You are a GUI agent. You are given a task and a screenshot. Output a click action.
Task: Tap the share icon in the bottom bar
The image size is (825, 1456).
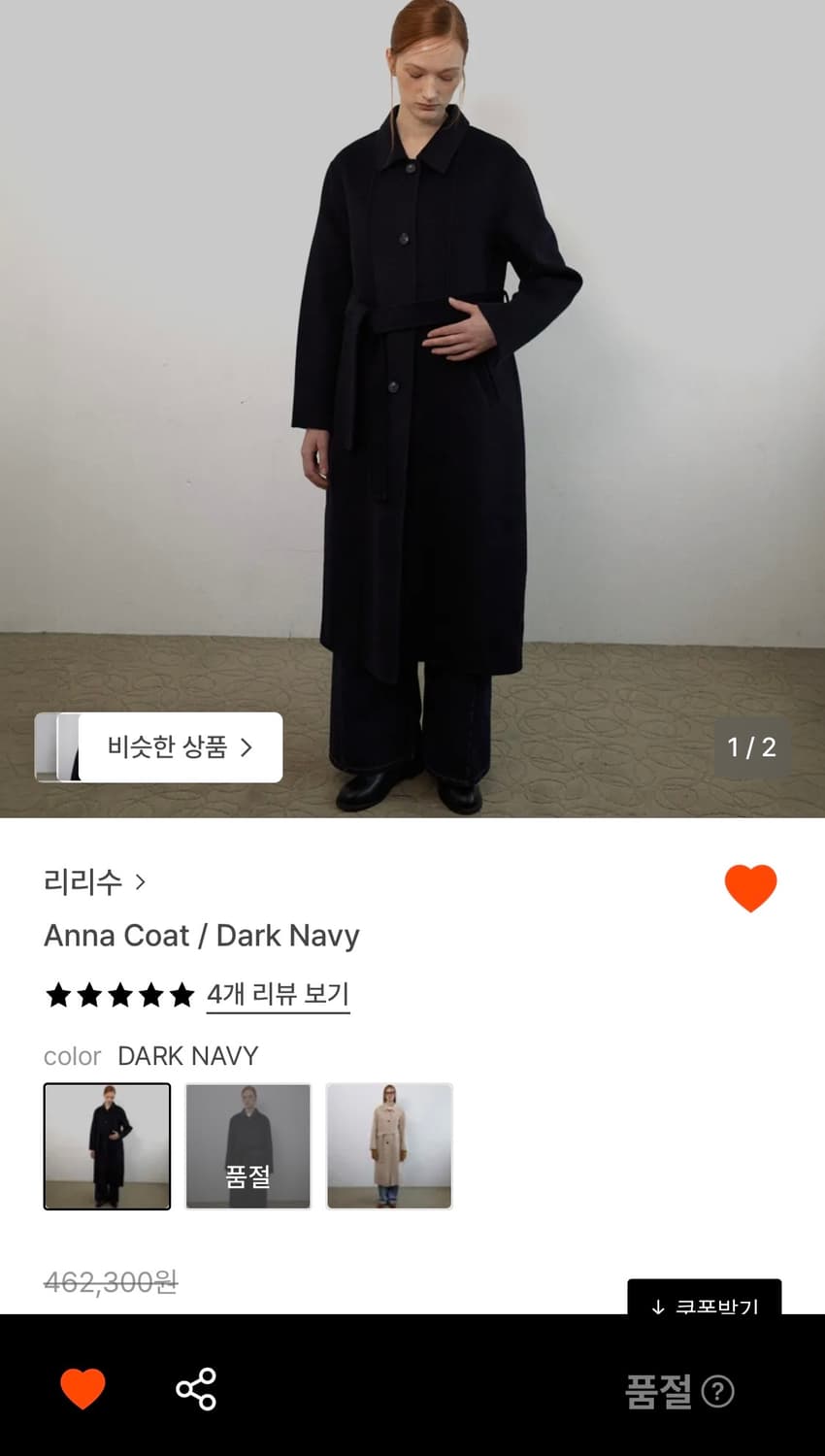click(194, 1389)
